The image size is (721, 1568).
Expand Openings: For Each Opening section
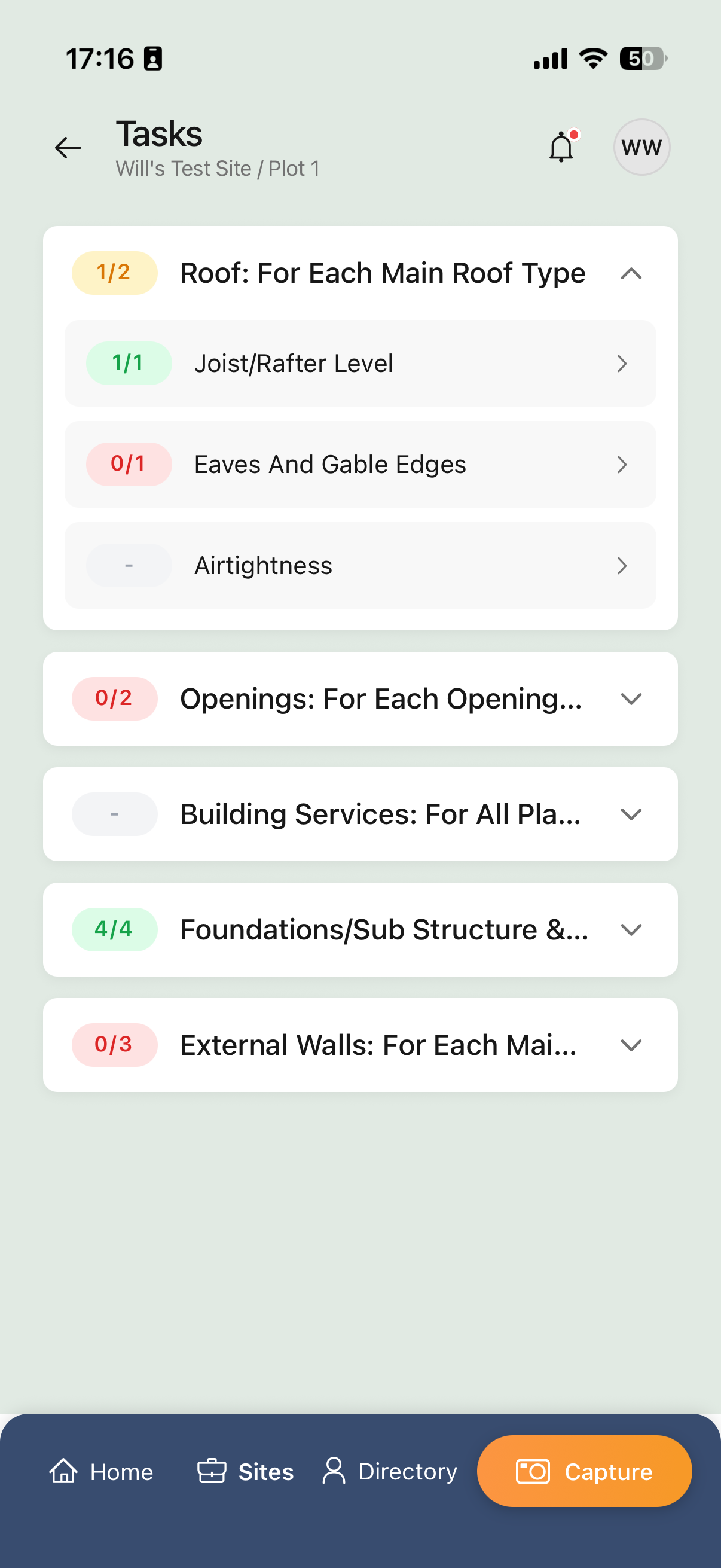pyautogui.click(x=631, y=698)
